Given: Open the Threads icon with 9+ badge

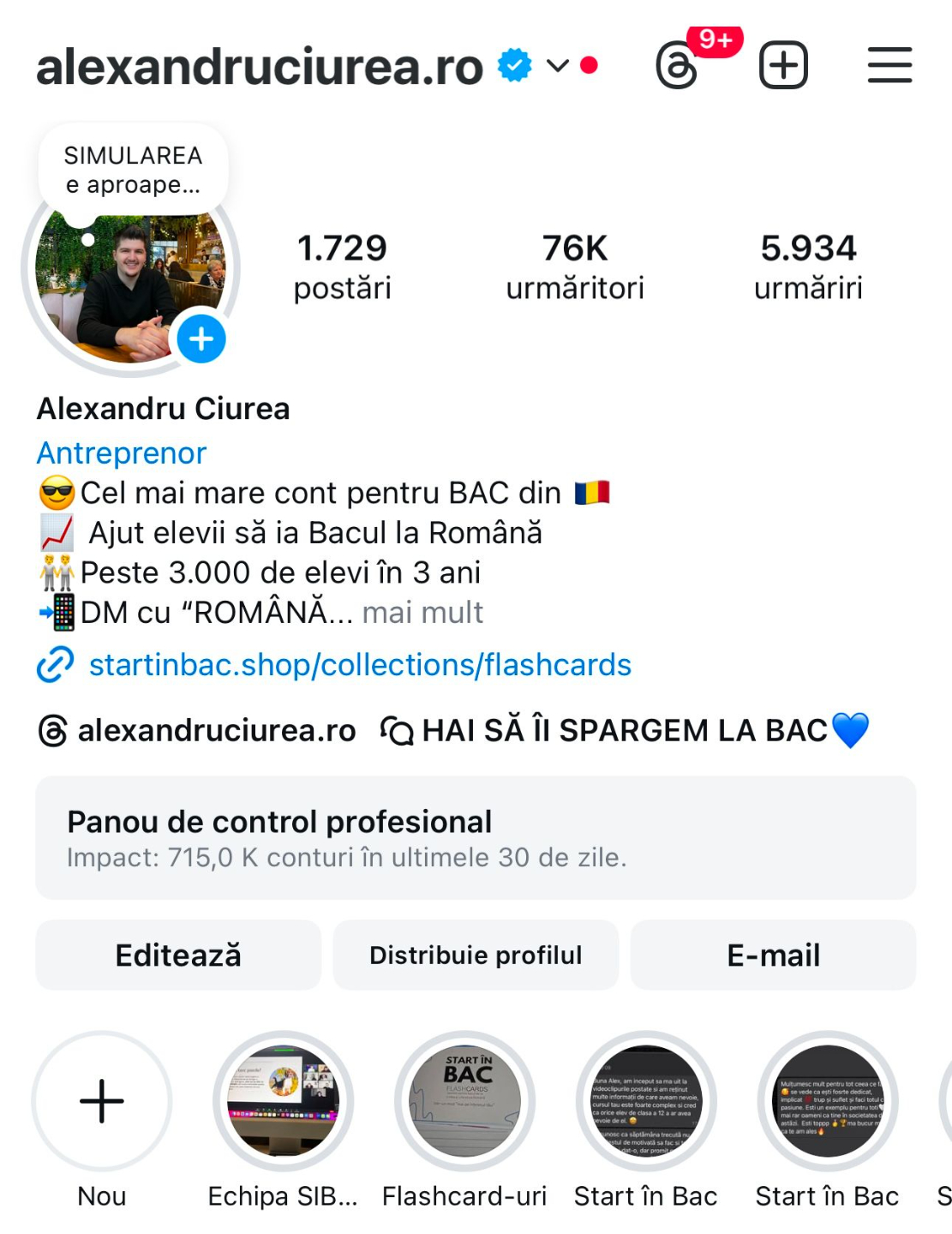Looking at the screenshot, I should tap(678, 65).
